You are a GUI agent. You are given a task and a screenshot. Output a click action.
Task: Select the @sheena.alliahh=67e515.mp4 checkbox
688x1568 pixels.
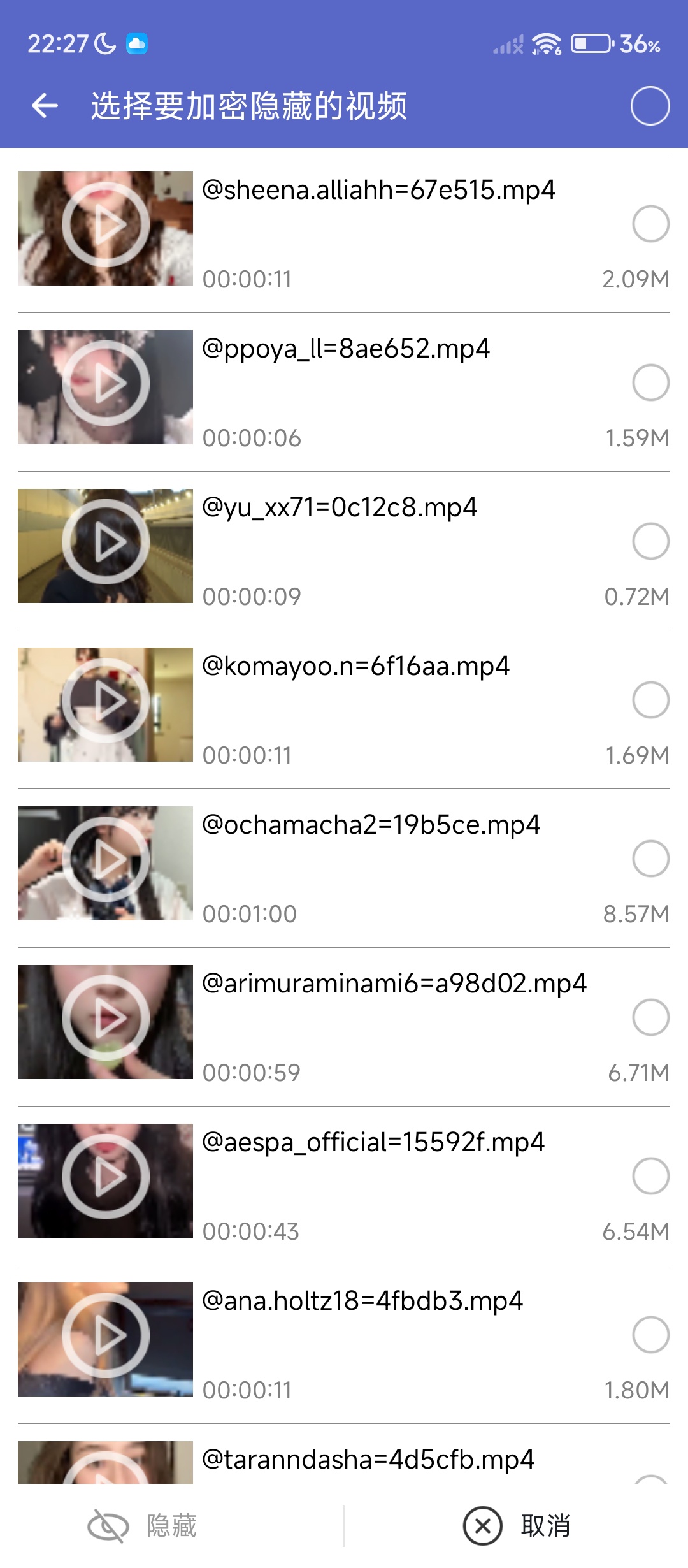[650, 224]
